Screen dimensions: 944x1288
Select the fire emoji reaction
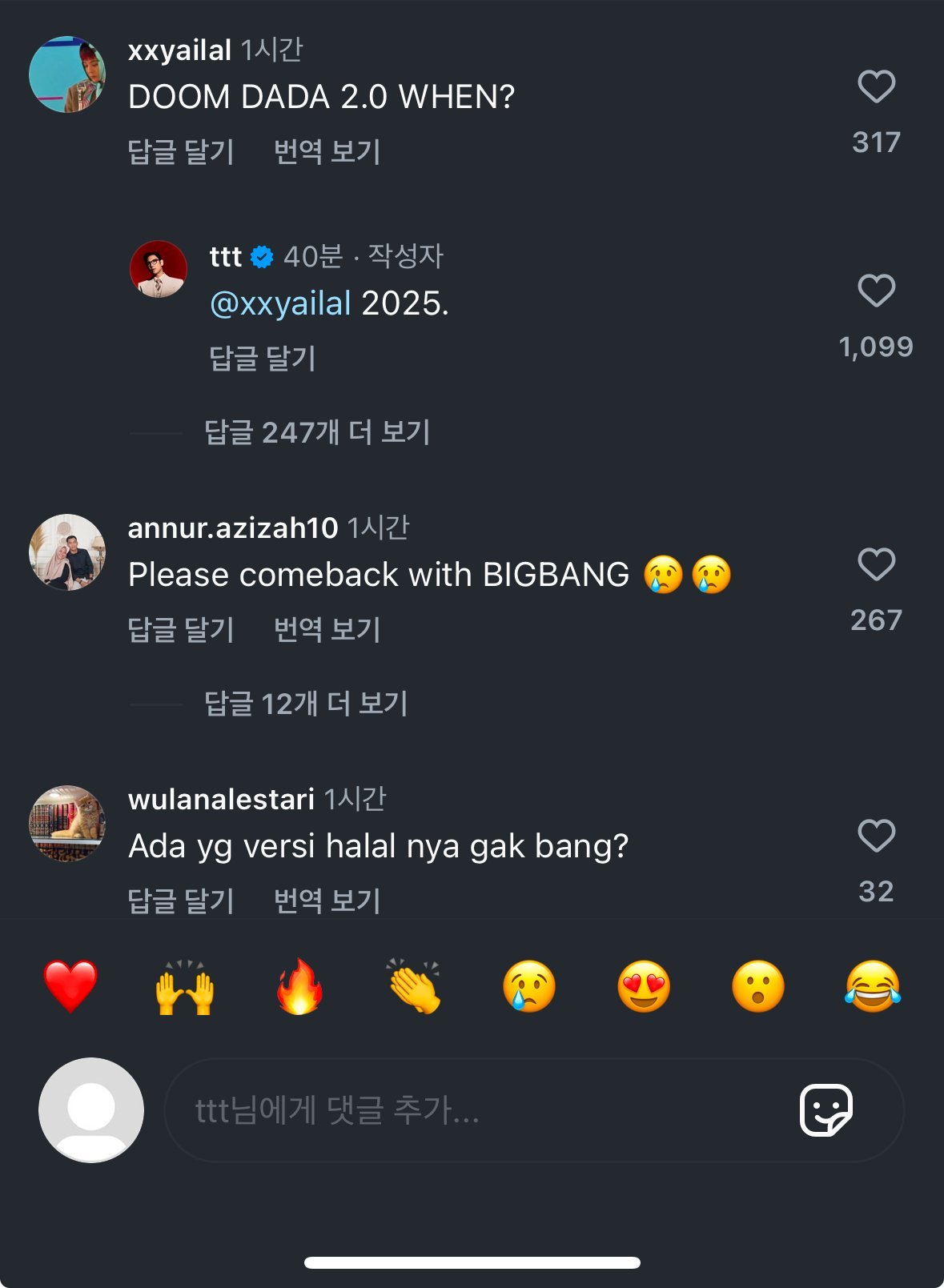(299, 988)
